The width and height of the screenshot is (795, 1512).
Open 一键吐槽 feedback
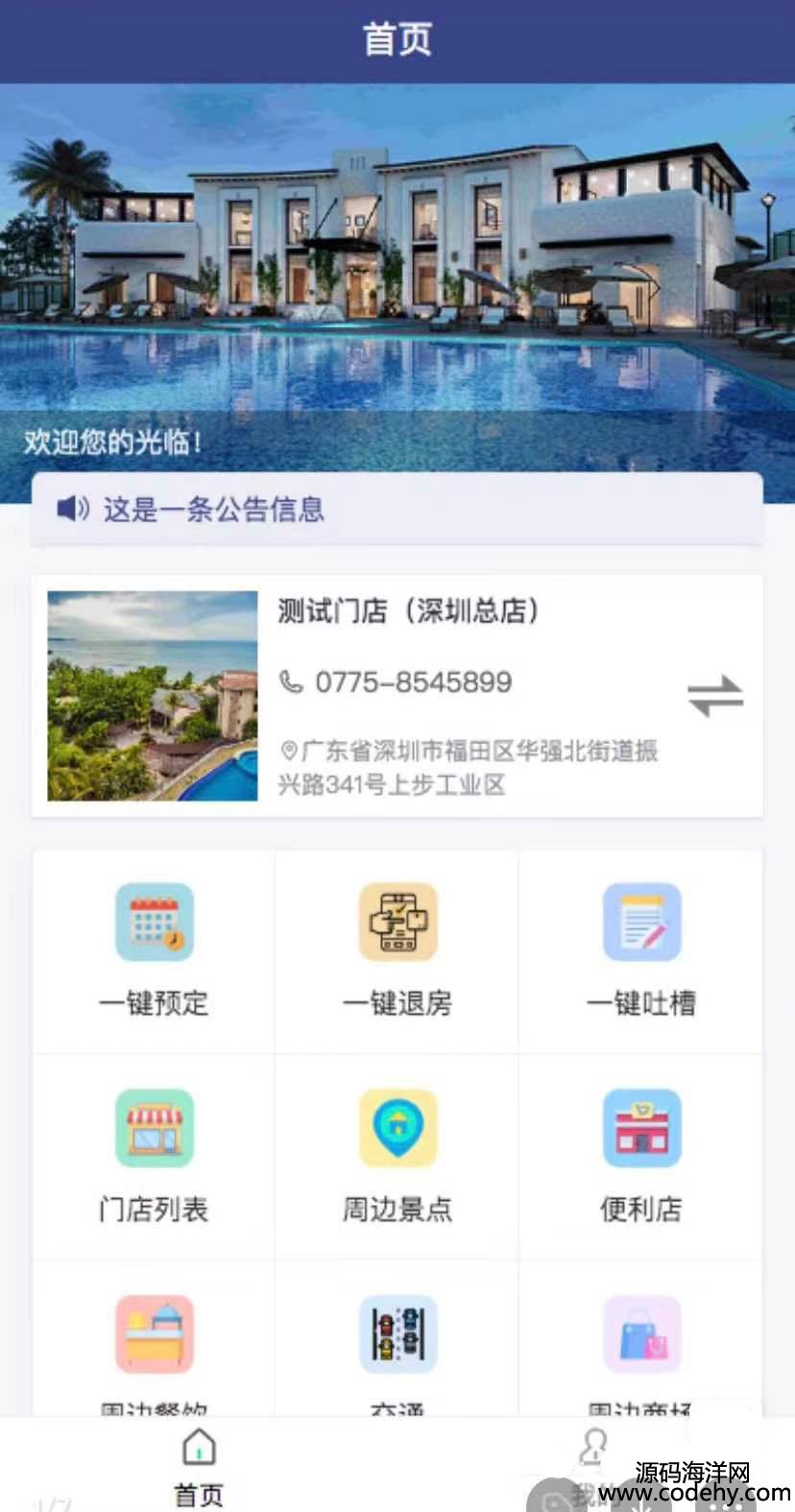point(641,950)
